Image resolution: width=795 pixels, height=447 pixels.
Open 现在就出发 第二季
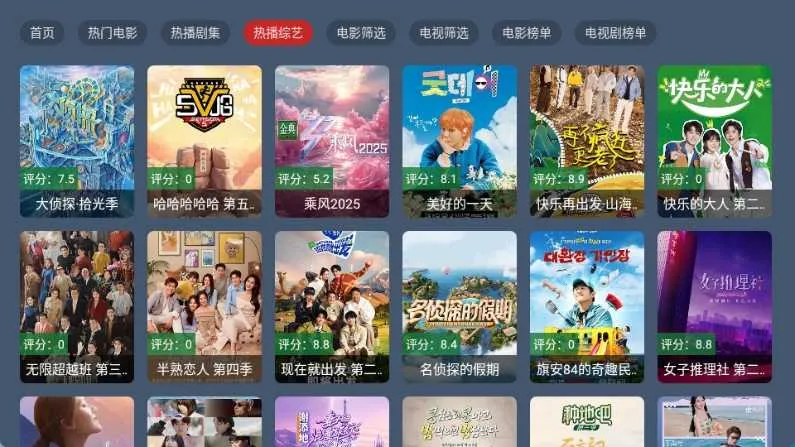click(332, 306)
